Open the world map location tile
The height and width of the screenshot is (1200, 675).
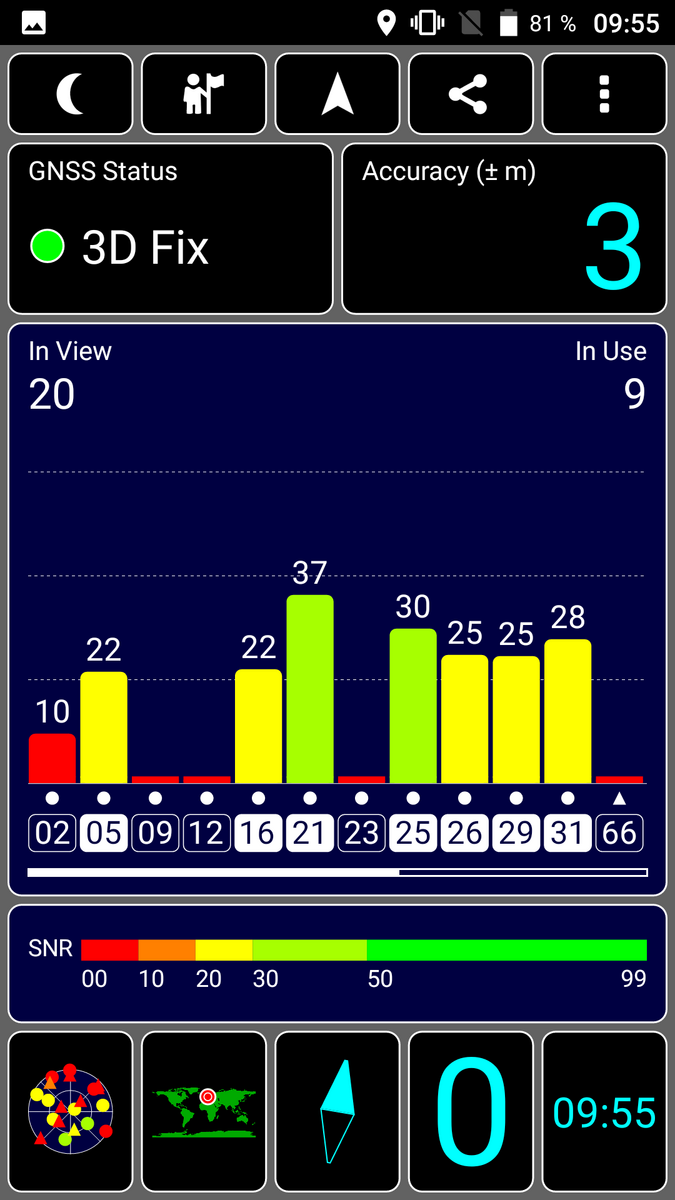pyautogui.click(x=204, y=1112)
